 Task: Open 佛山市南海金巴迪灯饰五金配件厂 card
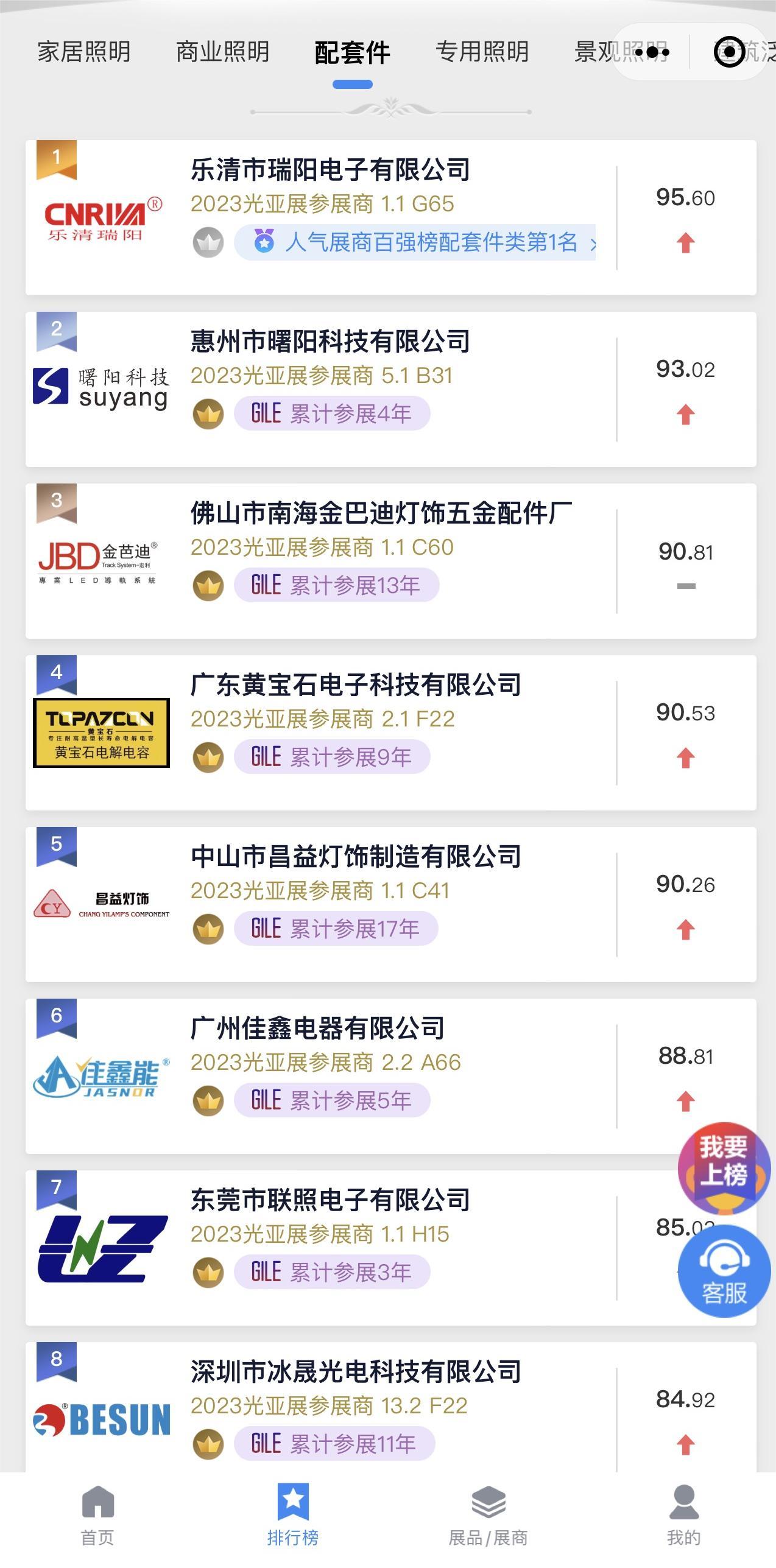tap(381, 513)
